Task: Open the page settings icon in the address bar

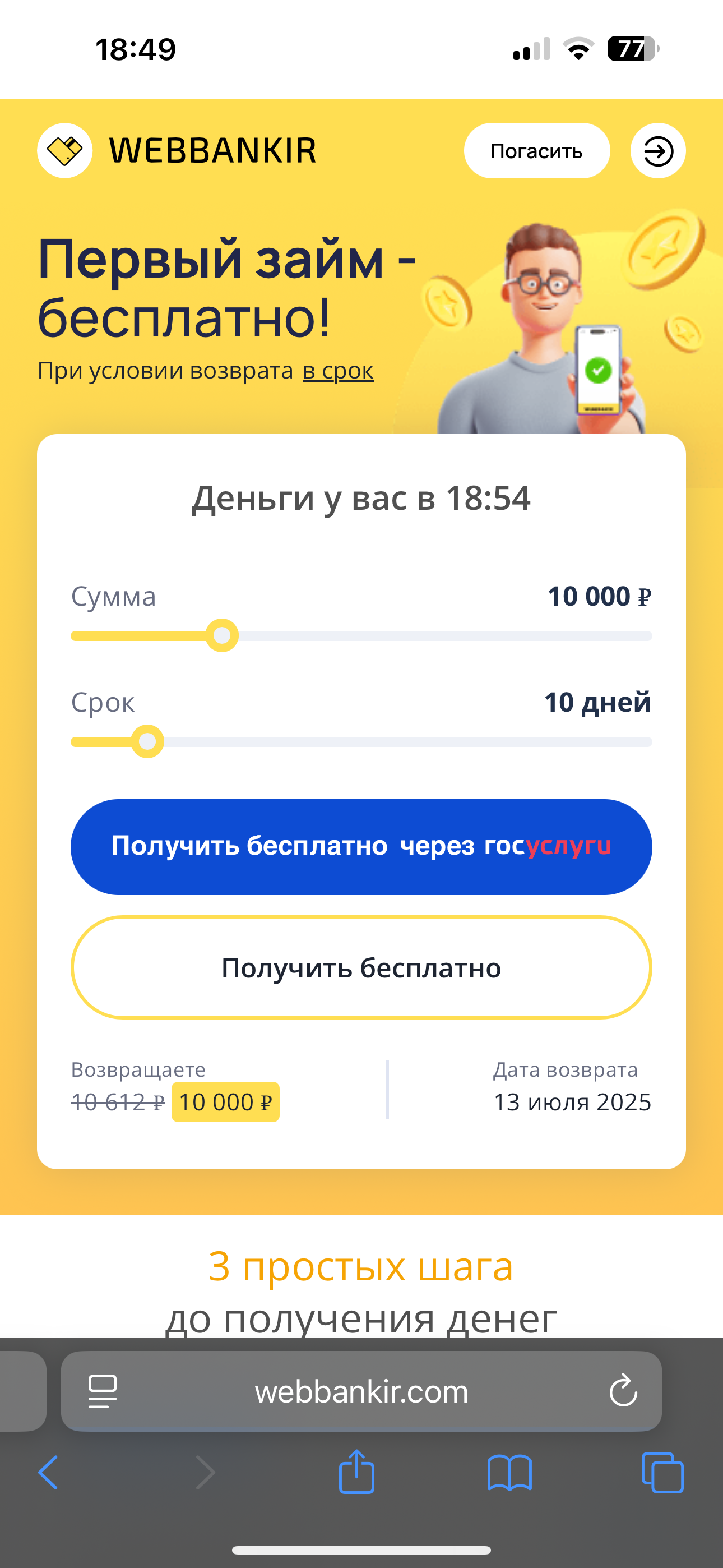Action: tap(102, 1391)
